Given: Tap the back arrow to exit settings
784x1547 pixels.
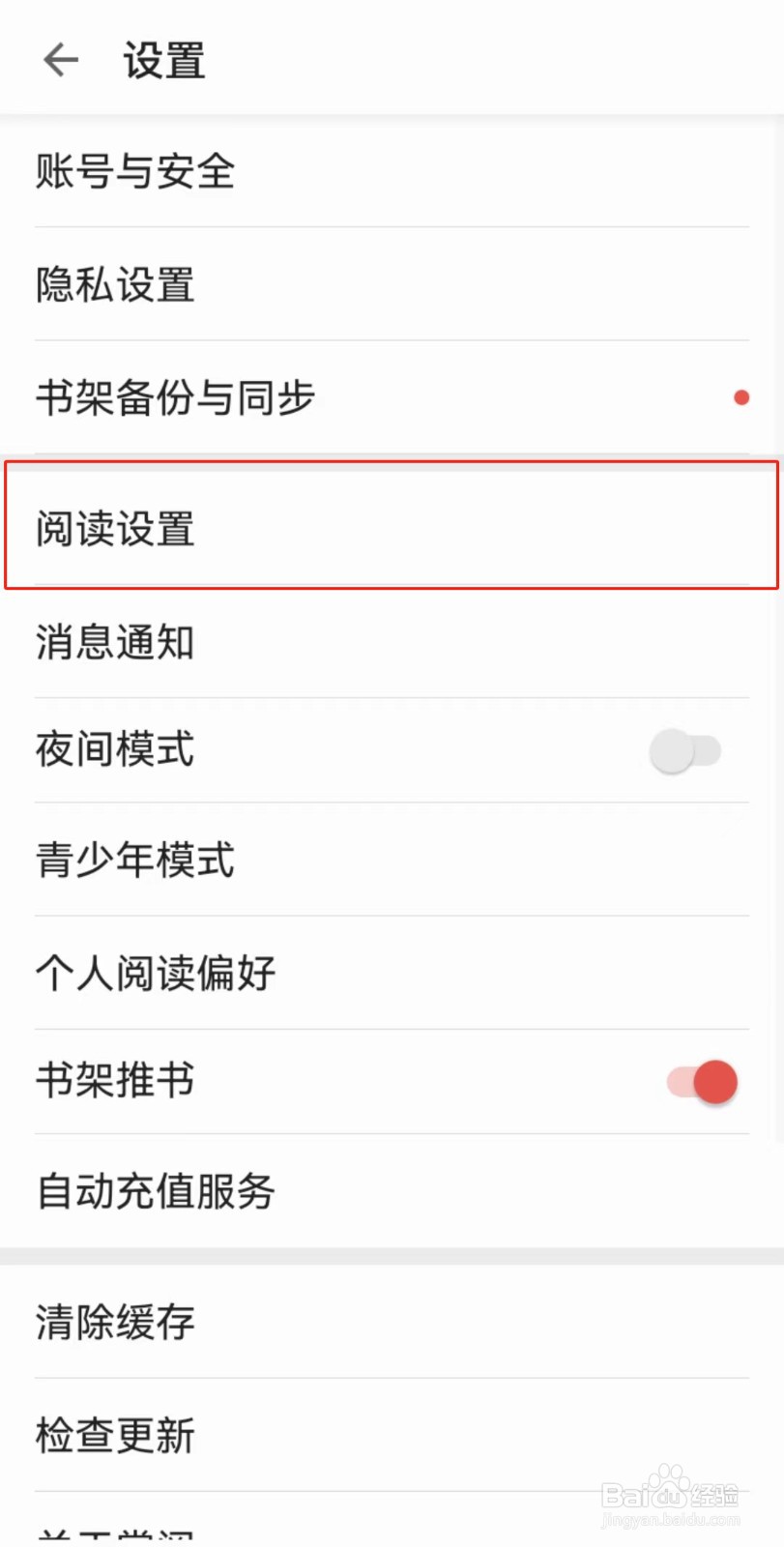Looking at the screenshot, I should [x=60, y=59].
